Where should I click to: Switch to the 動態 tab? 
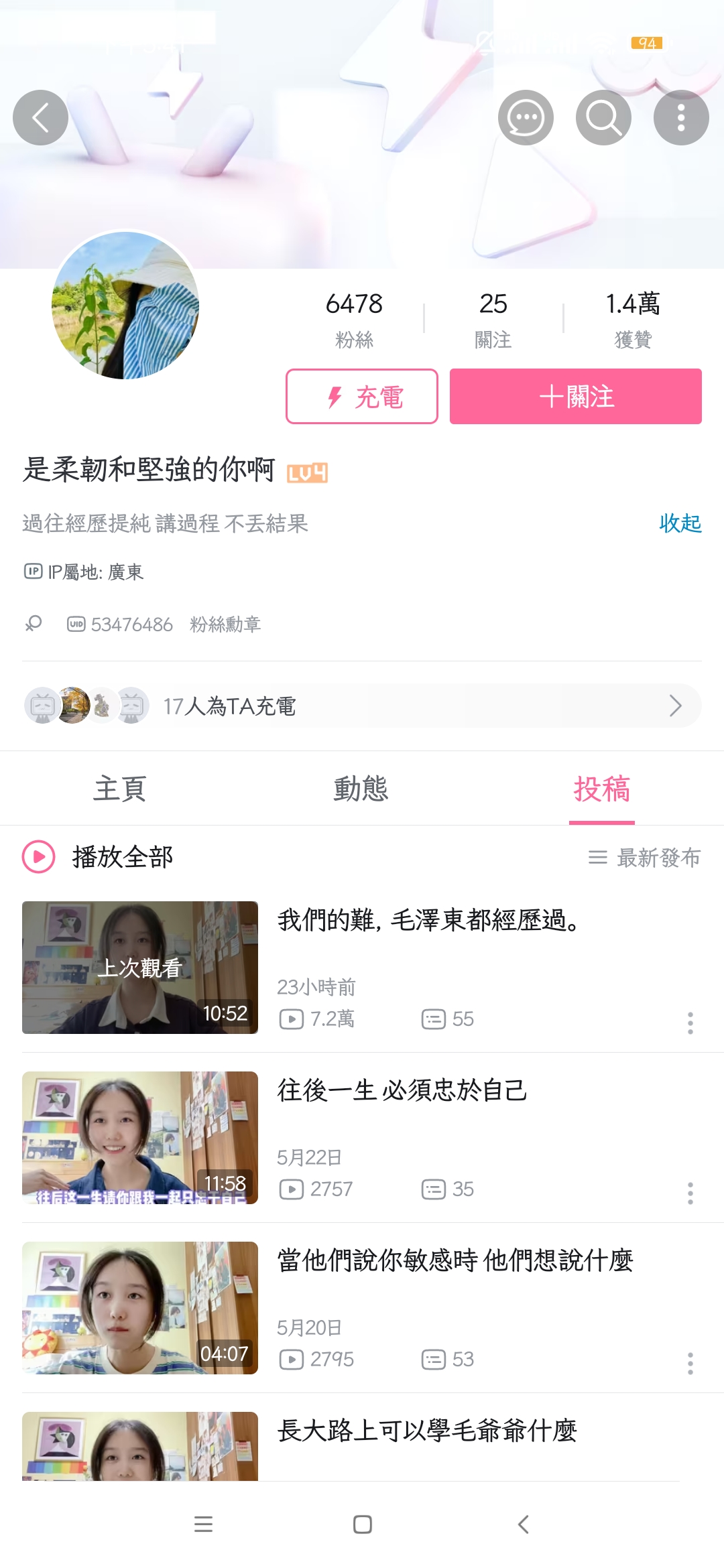click(361, 789)
